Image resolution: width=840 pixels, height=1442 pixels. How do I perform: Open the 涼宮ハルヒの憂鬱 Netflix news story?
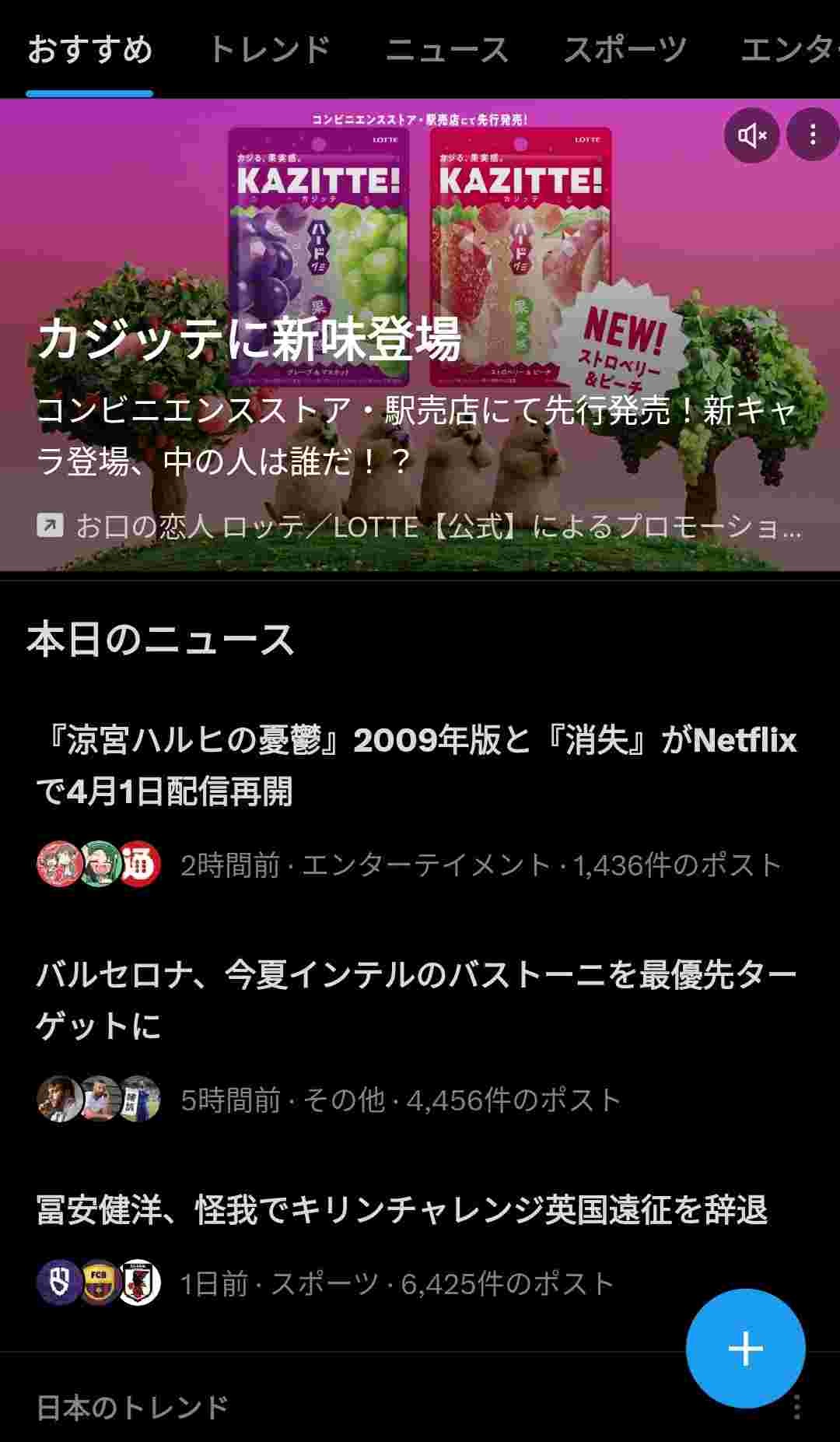pos(416,765)
